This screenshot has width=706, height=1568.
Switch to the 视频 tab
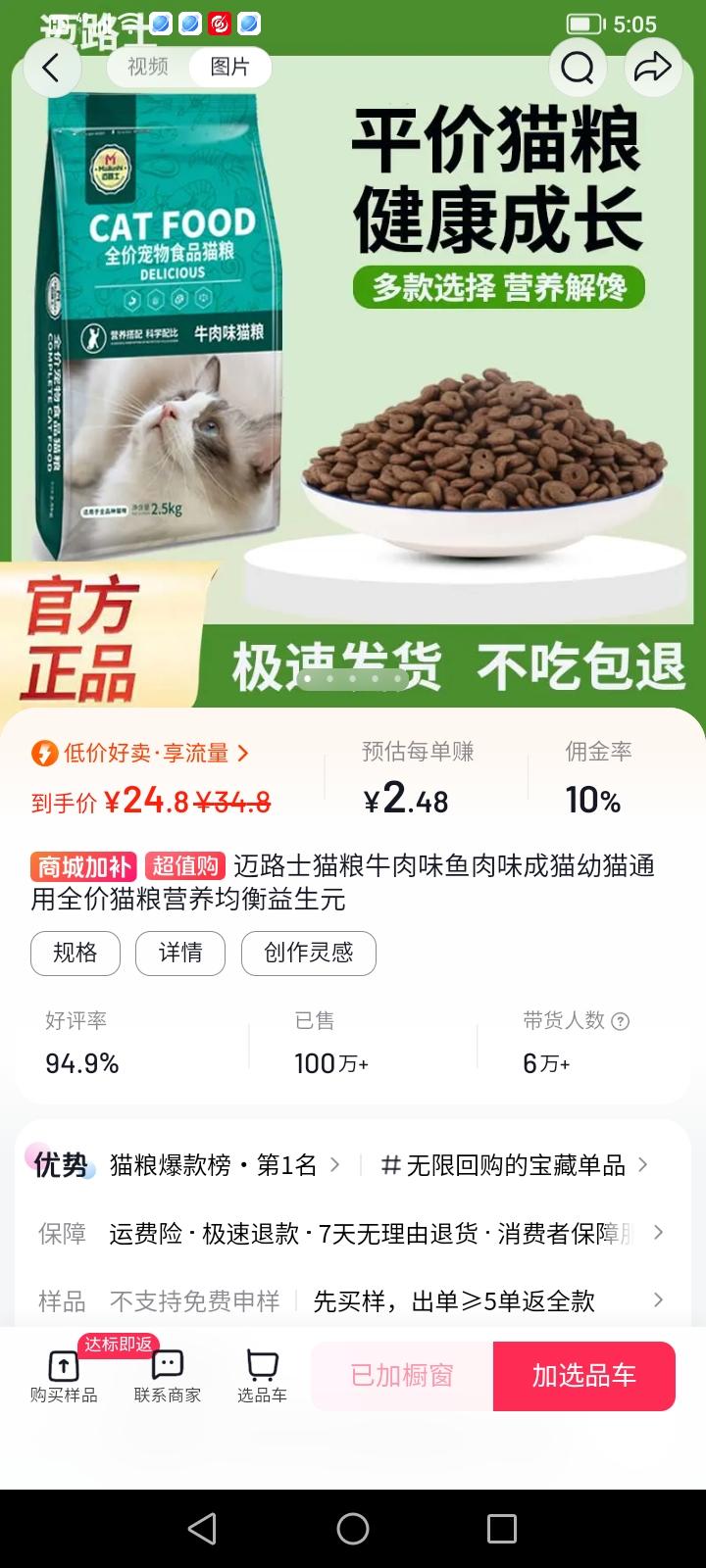(x=148, y=67)
